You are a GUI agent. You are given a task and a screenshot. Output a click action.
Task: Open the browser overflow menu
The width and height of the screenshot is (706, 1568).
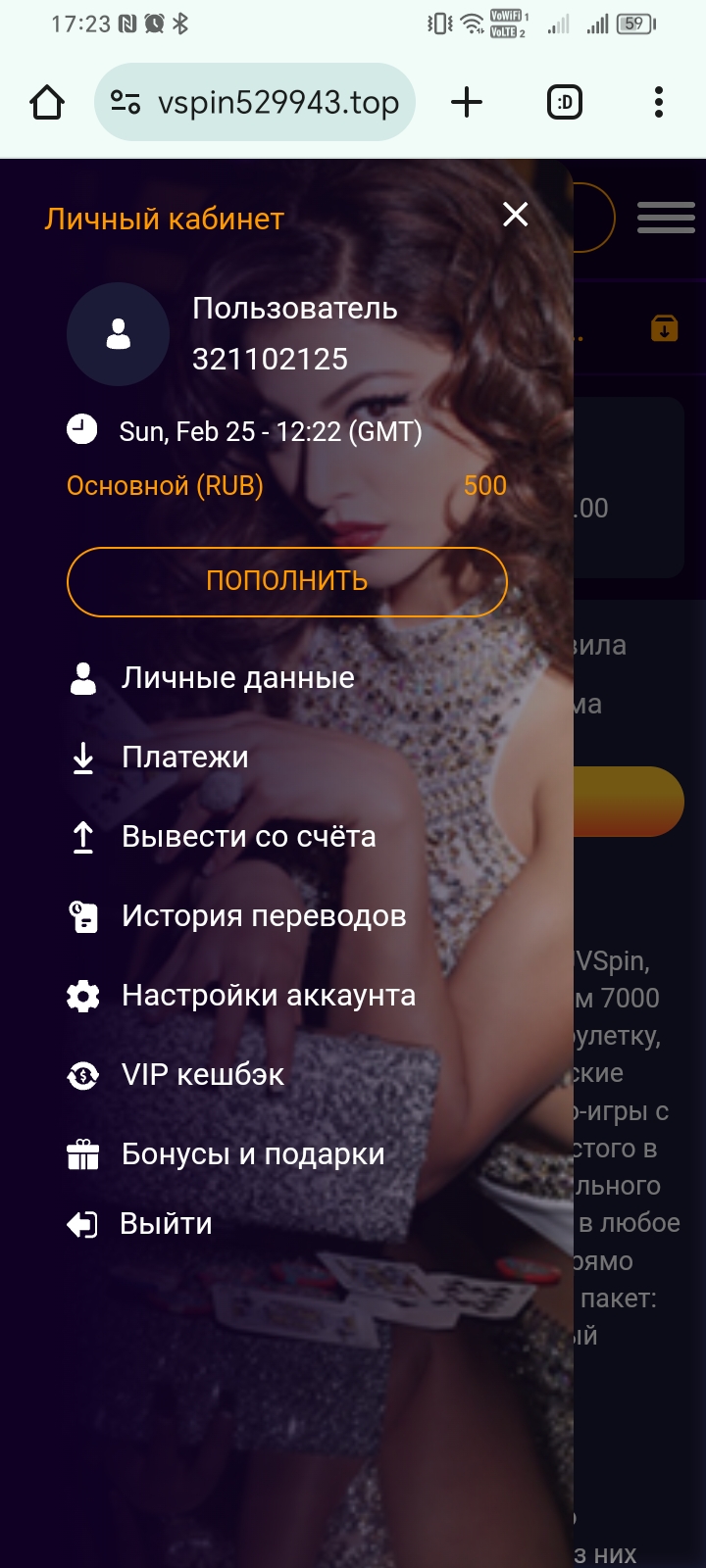(x=658, y=102)
